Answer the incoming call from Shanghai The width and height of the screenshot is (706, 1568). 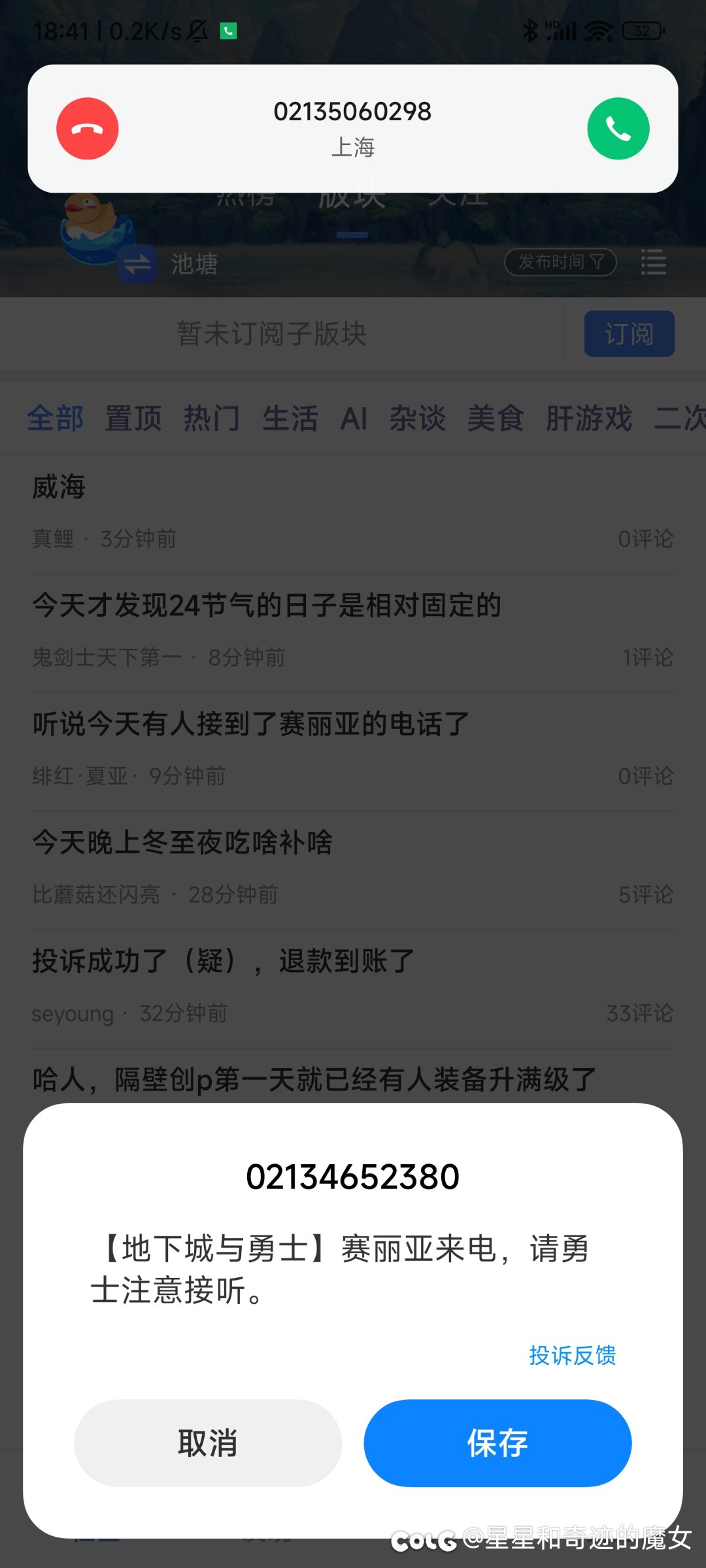tap(618, 129)
